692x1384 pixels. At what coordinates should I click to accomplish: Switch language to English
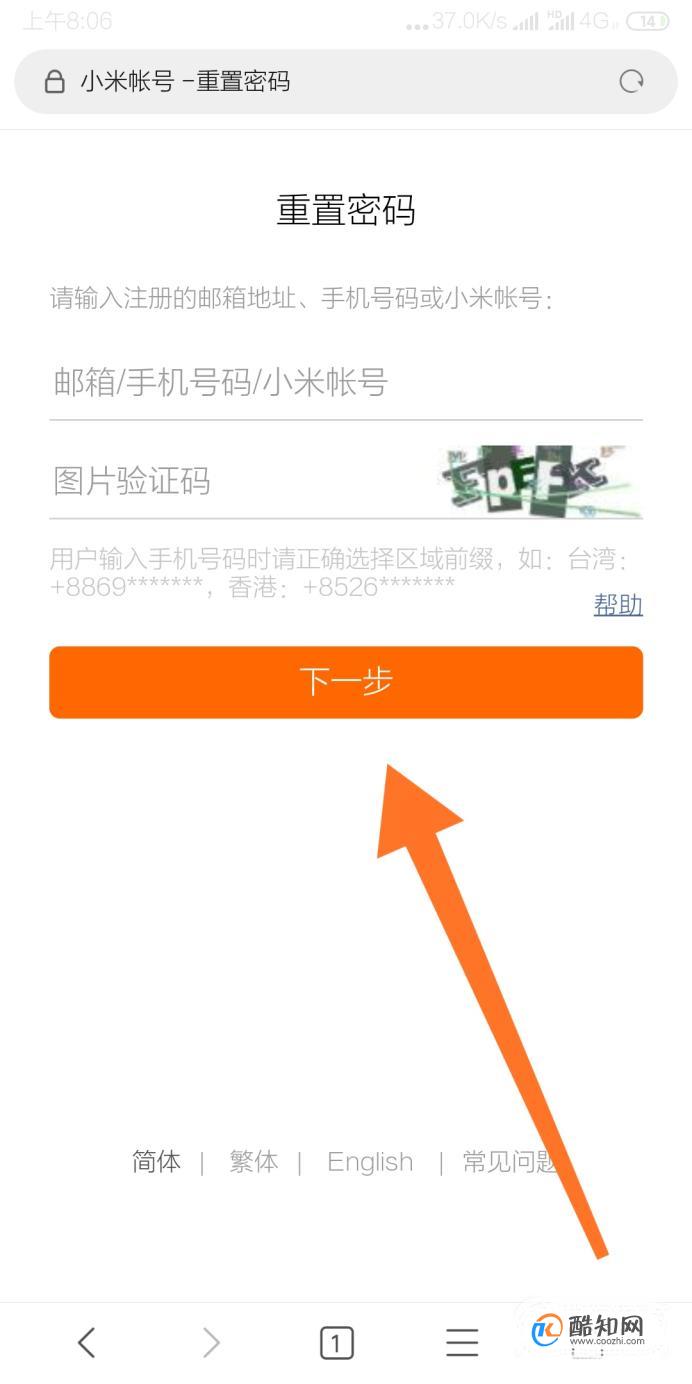370,1161
